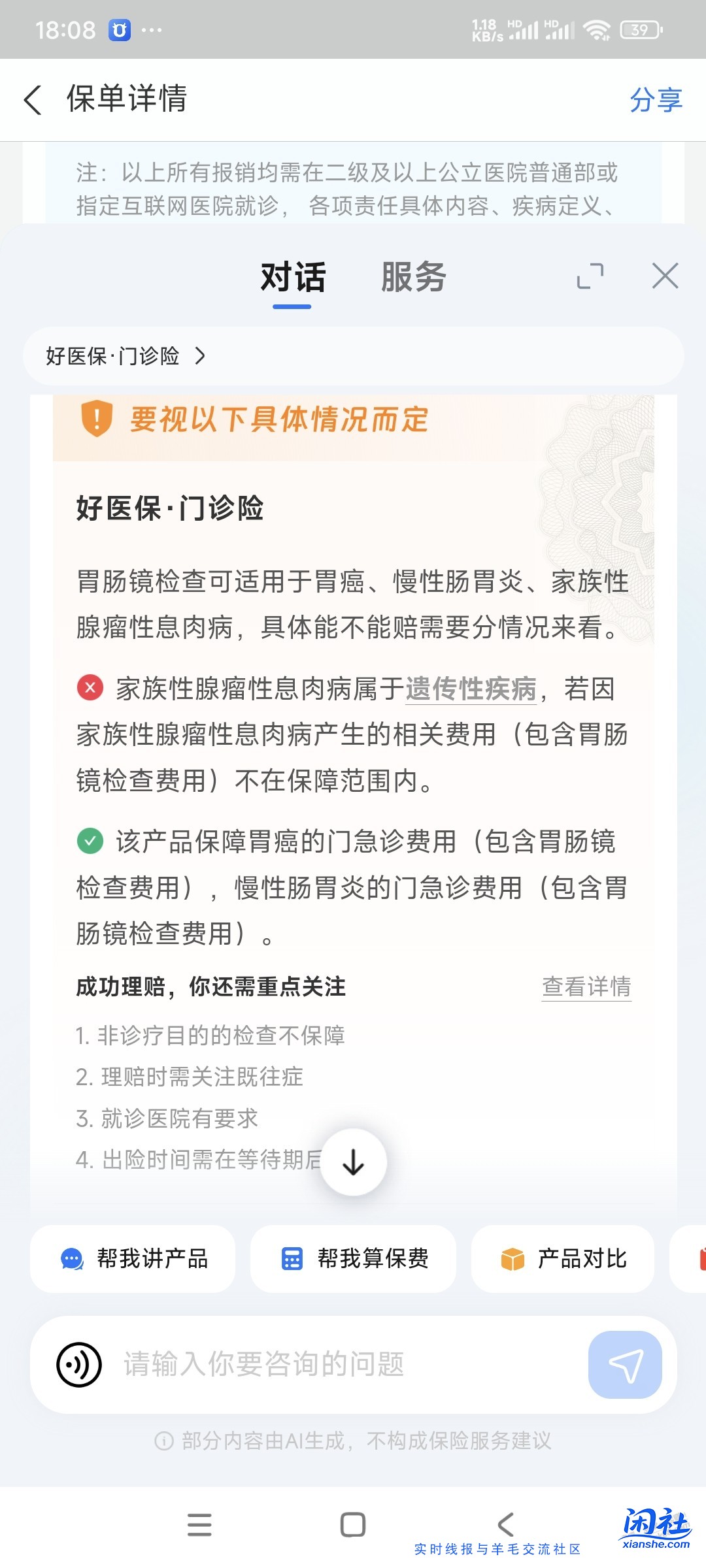Go back from 保单详情 page
Viewport: 706px width, 1568px height.
click(x=33, y=100)
